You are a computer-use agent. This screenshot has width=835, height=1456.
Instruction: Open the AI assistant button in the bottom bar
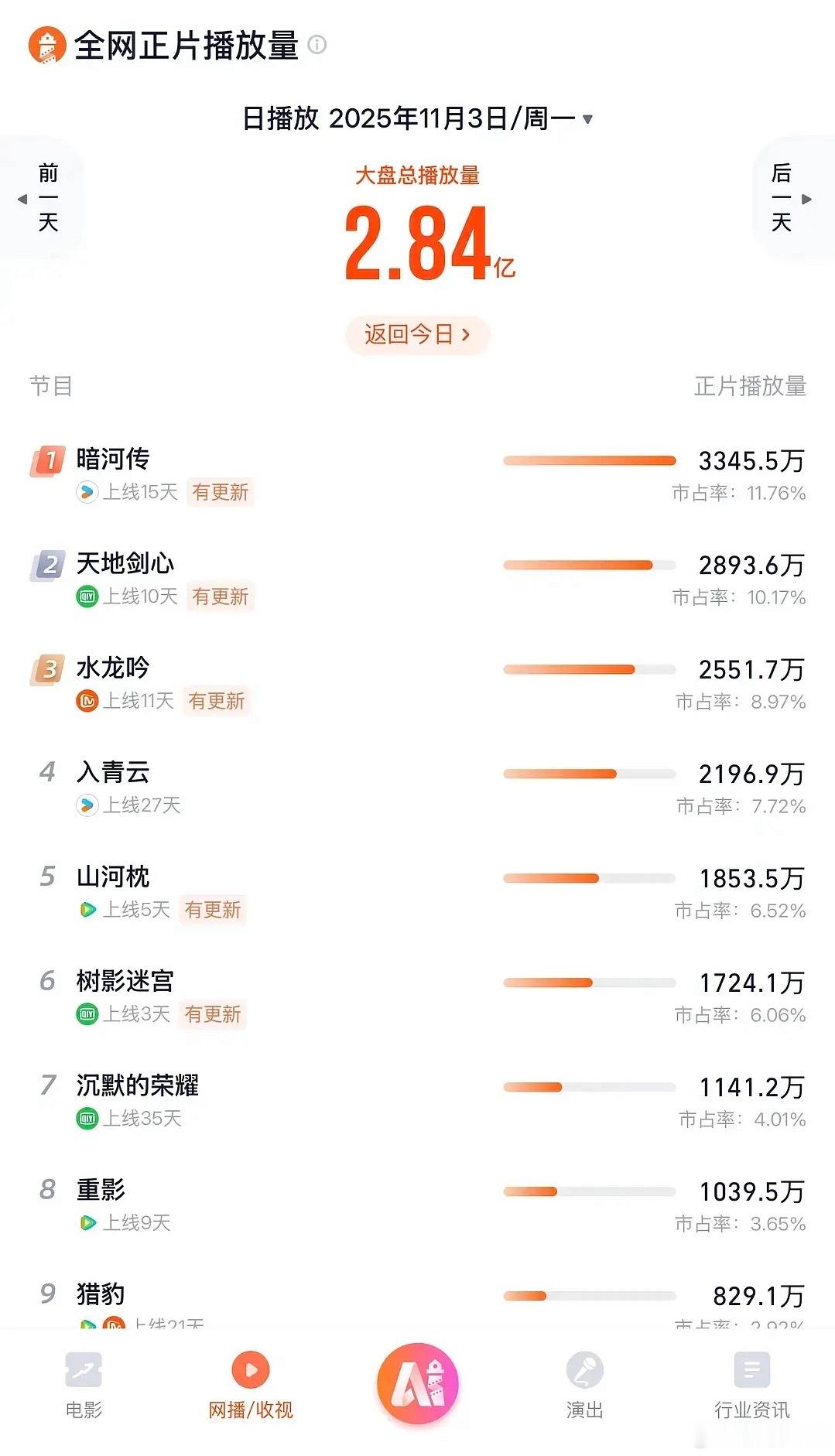tap(417, 1383)
